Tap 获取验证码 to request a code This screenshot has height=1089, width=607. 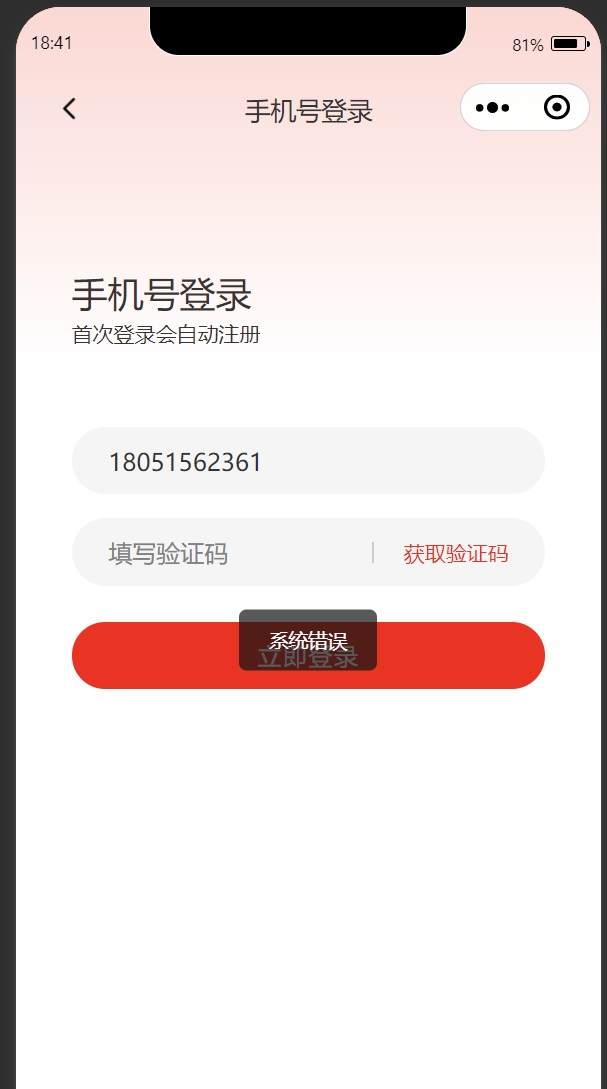(x=456, y=554)
